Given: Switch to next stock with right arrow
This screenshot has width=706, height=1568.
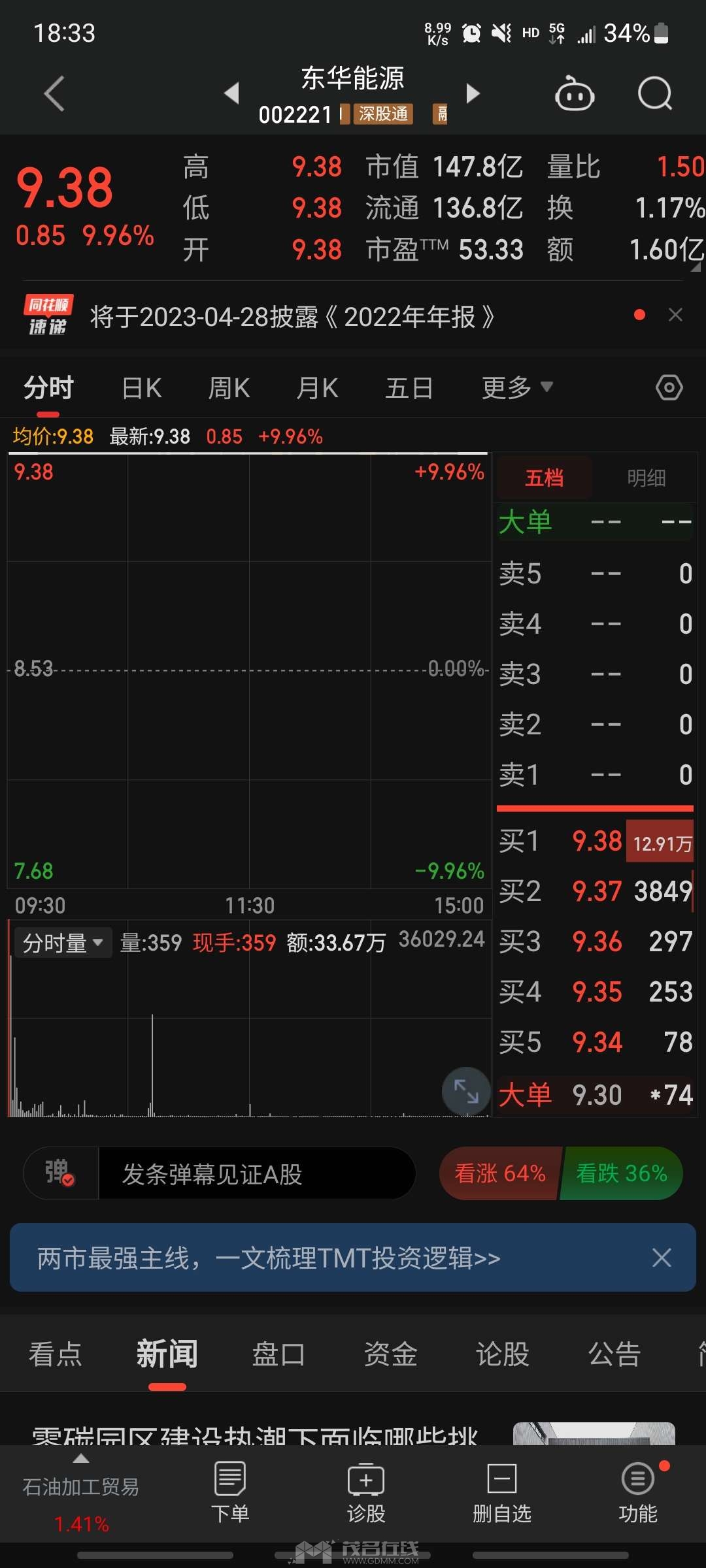Looking at the screenshot, I should pos(473,93).
